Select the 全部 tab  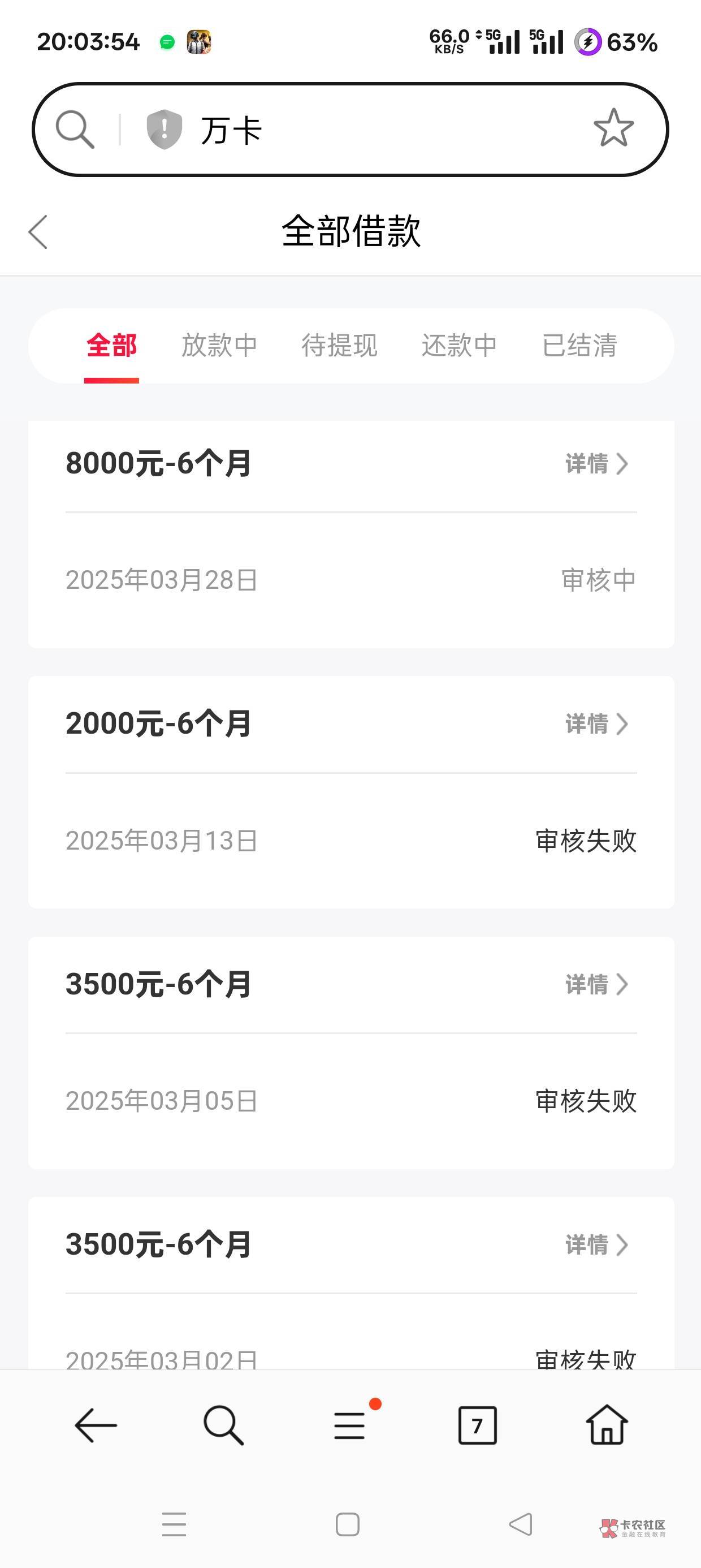[111, 345]
